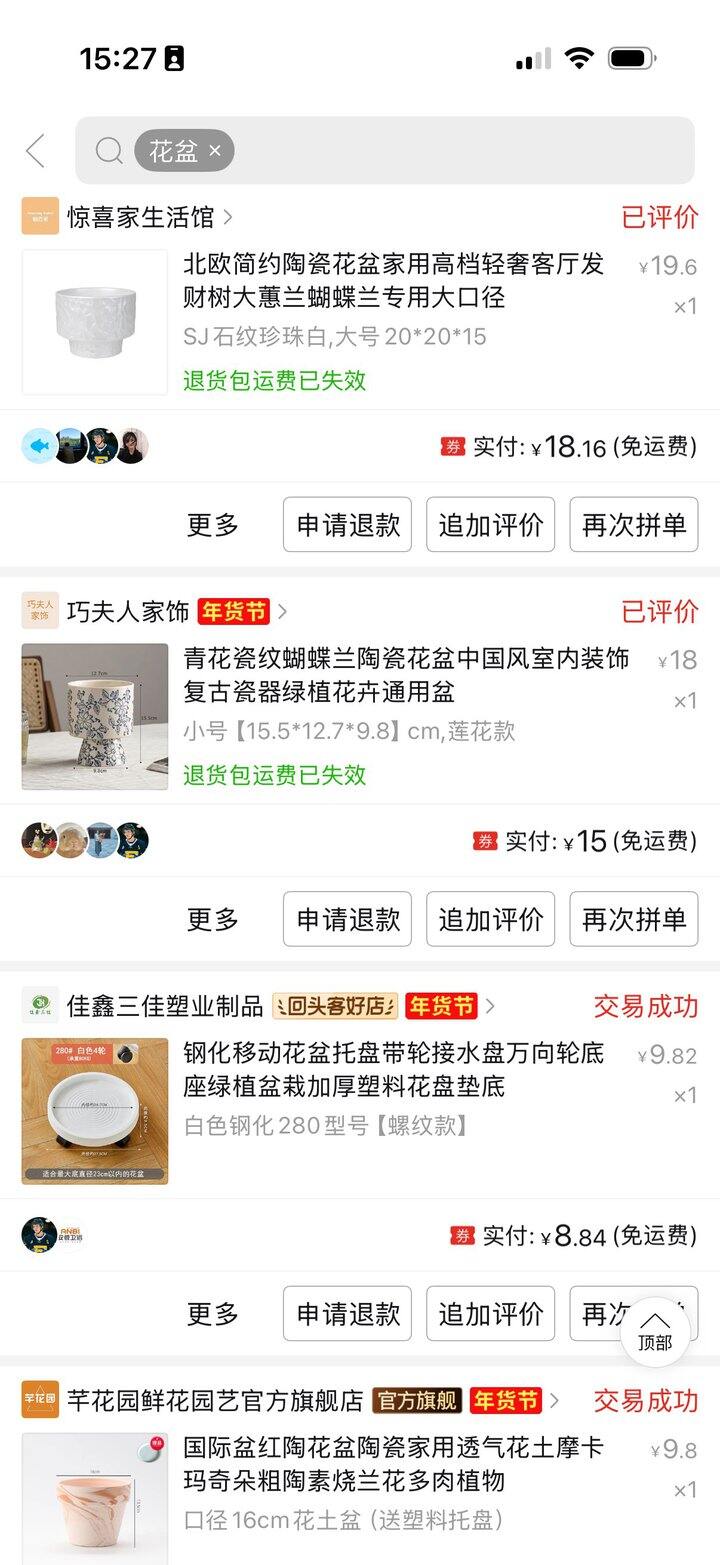The image size is (720, 1565).
Task: Request a refund for the 巧夫人家饰 order
Action: pos(347,919)
